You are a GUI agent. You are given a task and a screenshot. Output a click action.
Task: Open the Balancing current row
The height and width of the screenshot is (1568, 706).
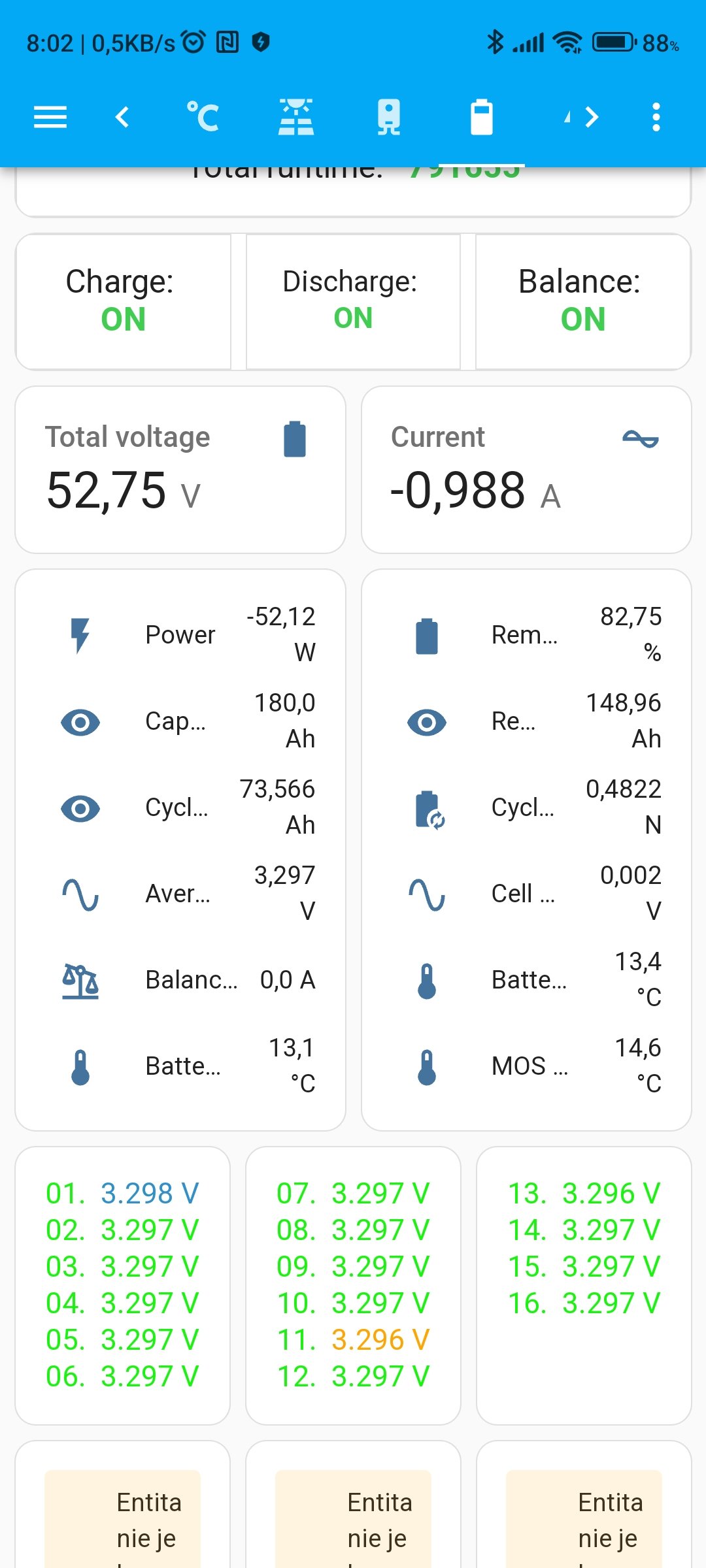click(x=180, y=980)
